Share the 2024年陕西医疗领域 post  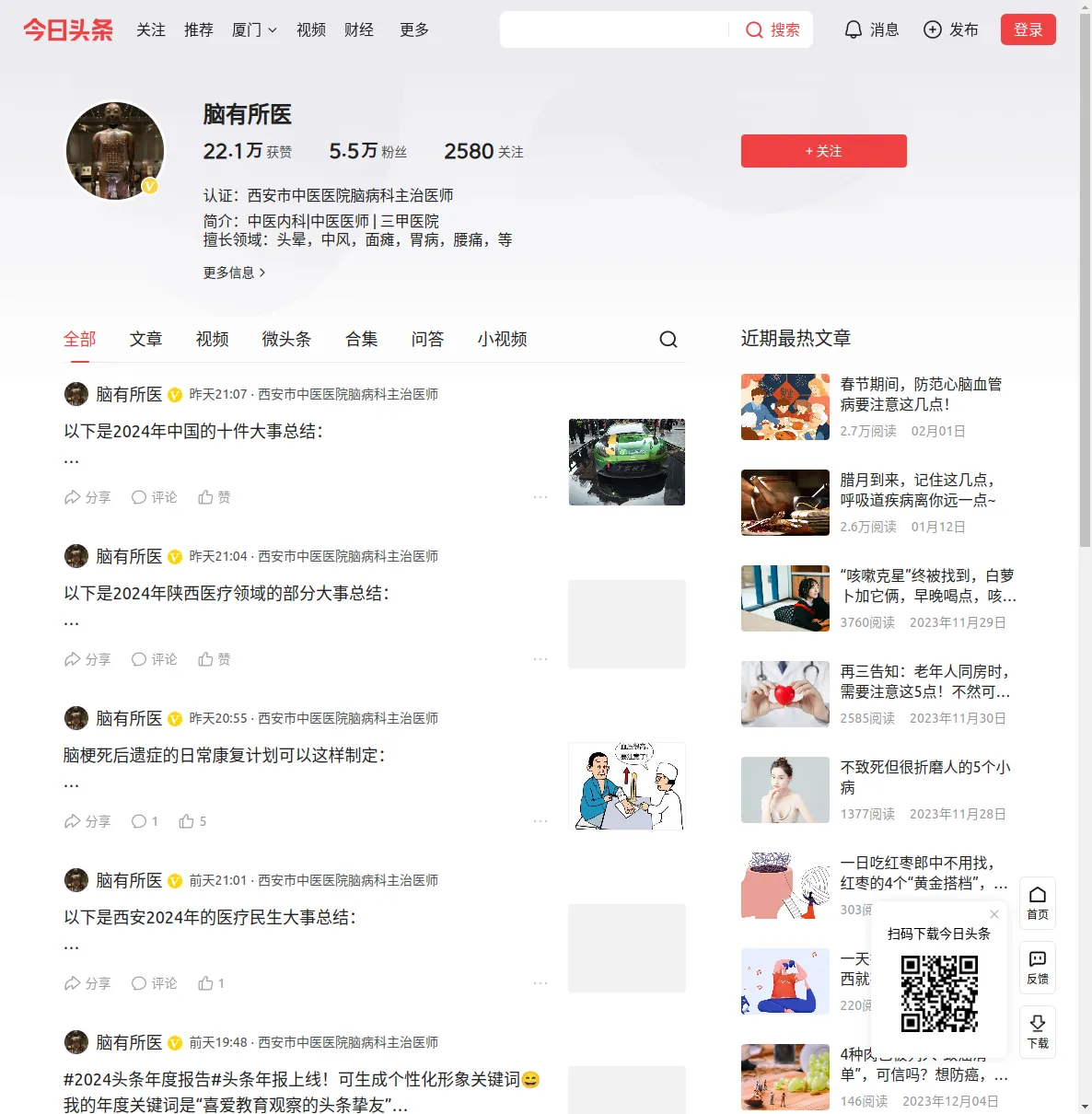click(x=87, y=659)
